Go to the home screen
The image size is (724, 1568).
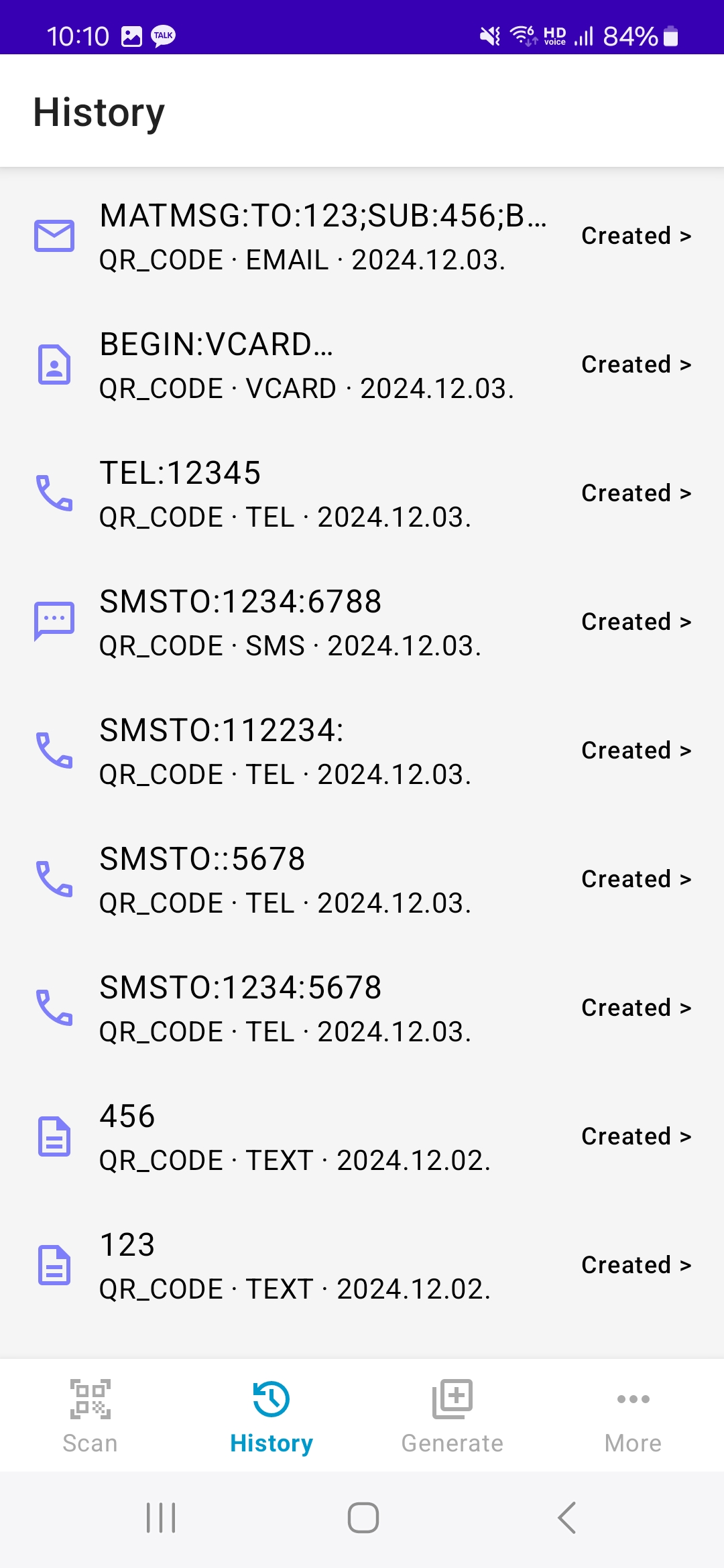pyautogui.click(x=363, y=1518)
